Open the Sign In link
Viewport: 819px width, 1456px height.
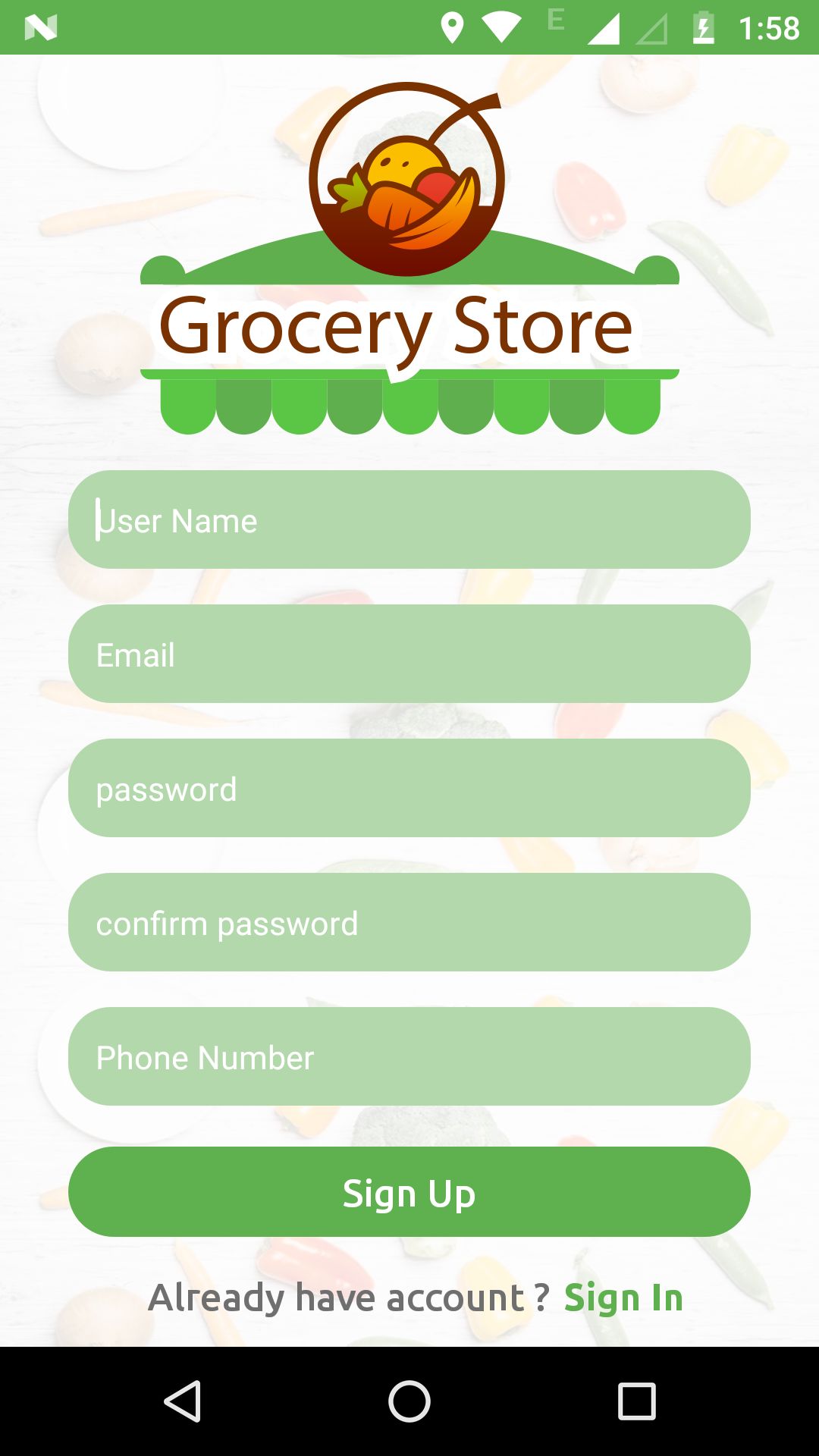(623, 1298)
